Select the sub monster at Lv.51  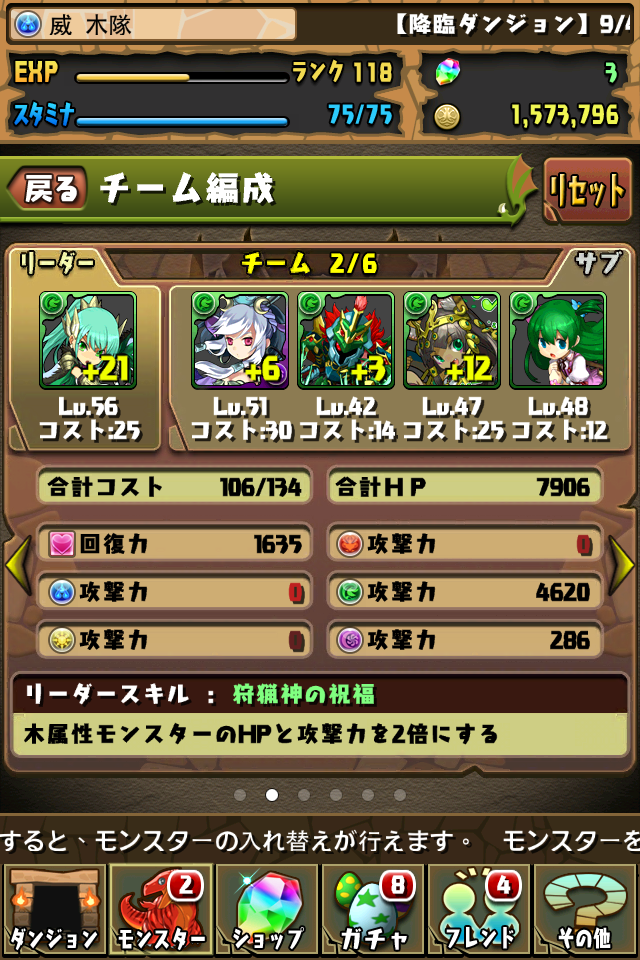pos(239,340)
